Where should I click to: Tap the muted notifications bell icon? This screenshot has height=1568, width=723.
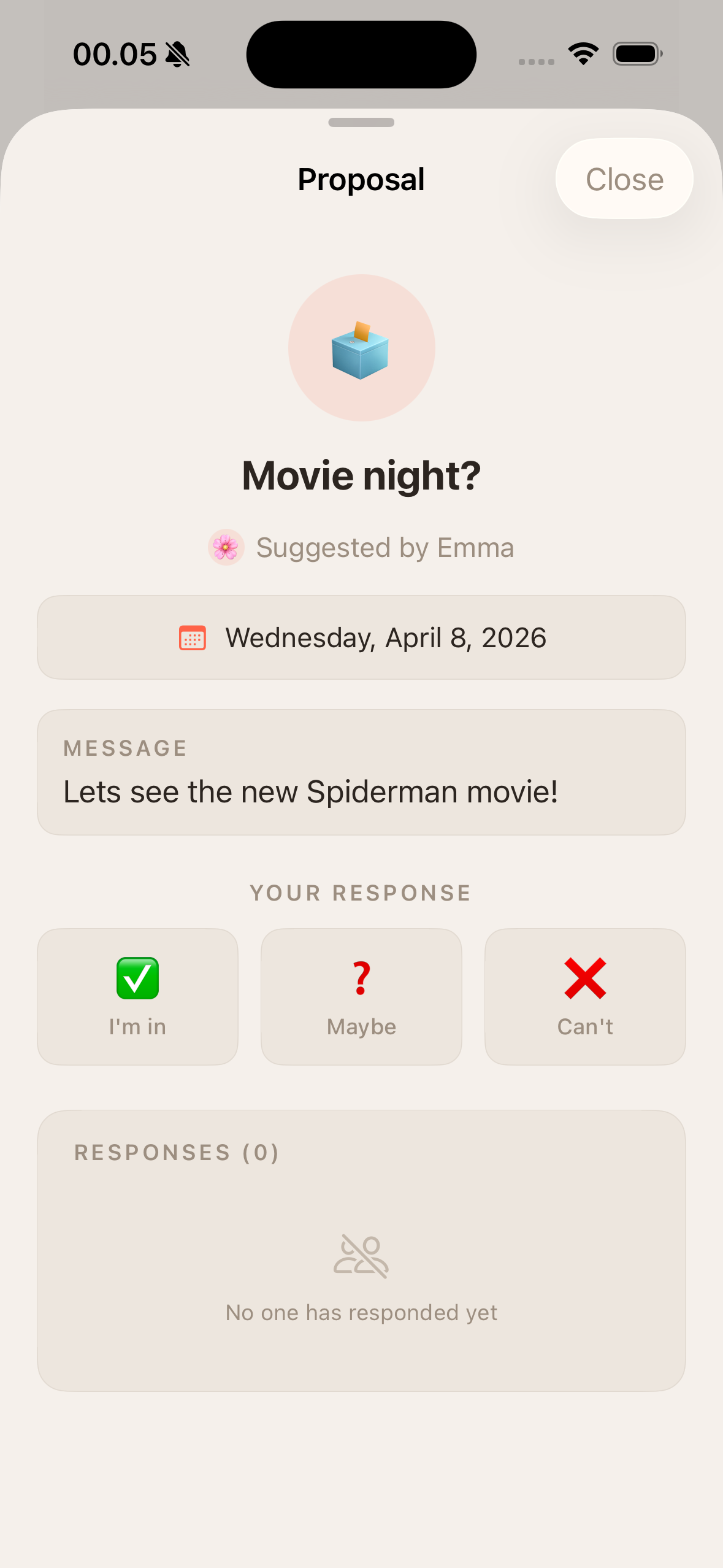click(175, 54)
